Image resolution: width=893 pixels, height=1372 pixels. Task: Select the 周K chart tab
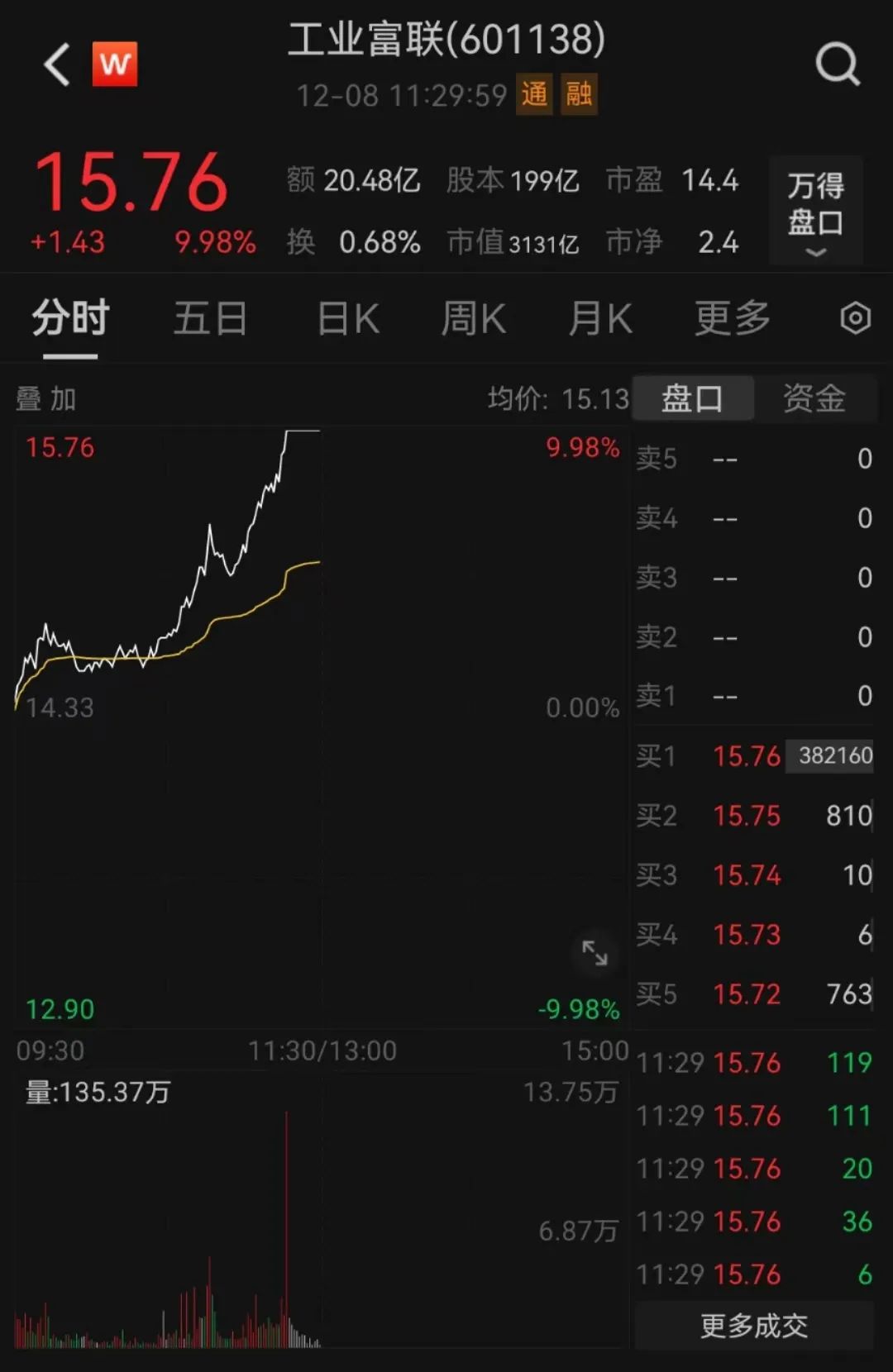(x=473, y=319)
